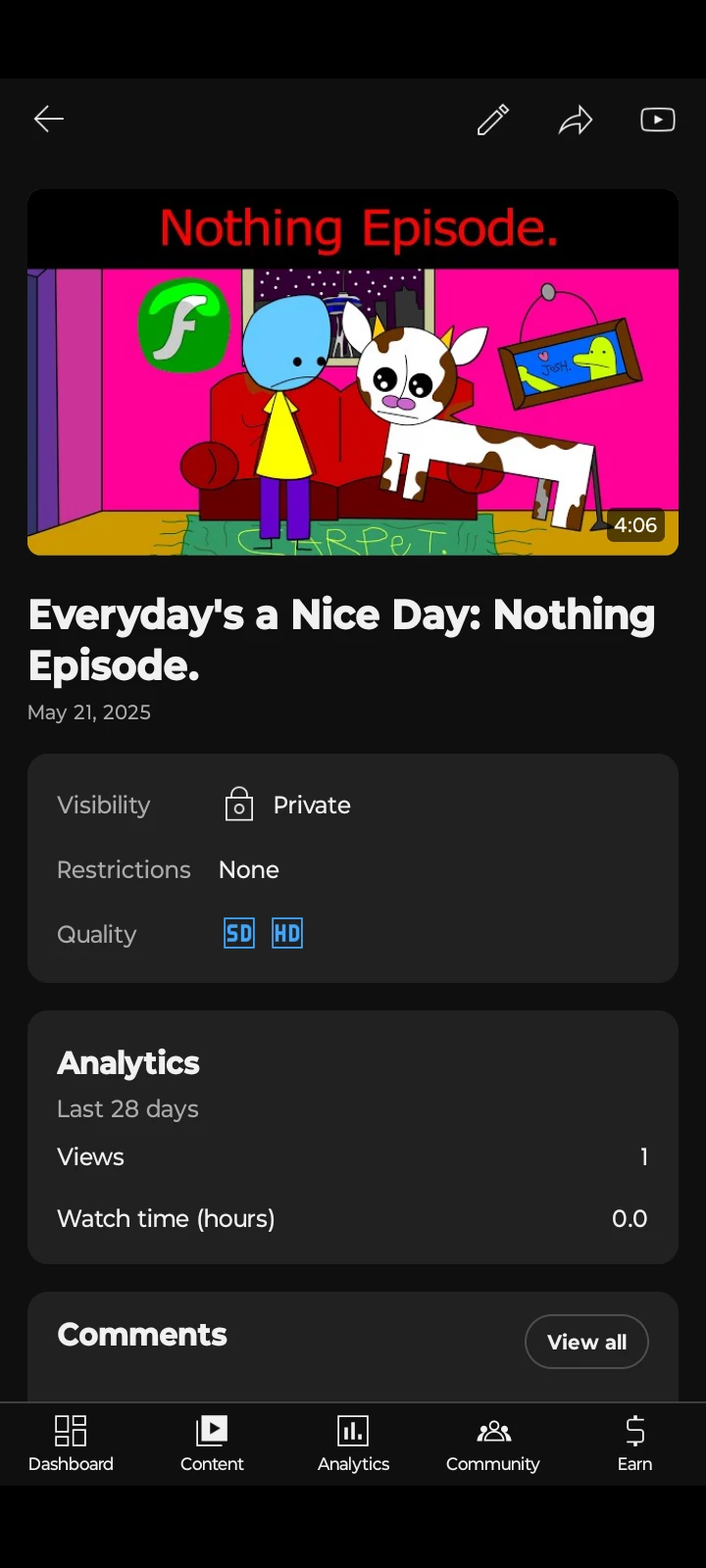The image size is (706, 1568).
Task: Edit video details with pencil icon
Action: click(492, 120)
